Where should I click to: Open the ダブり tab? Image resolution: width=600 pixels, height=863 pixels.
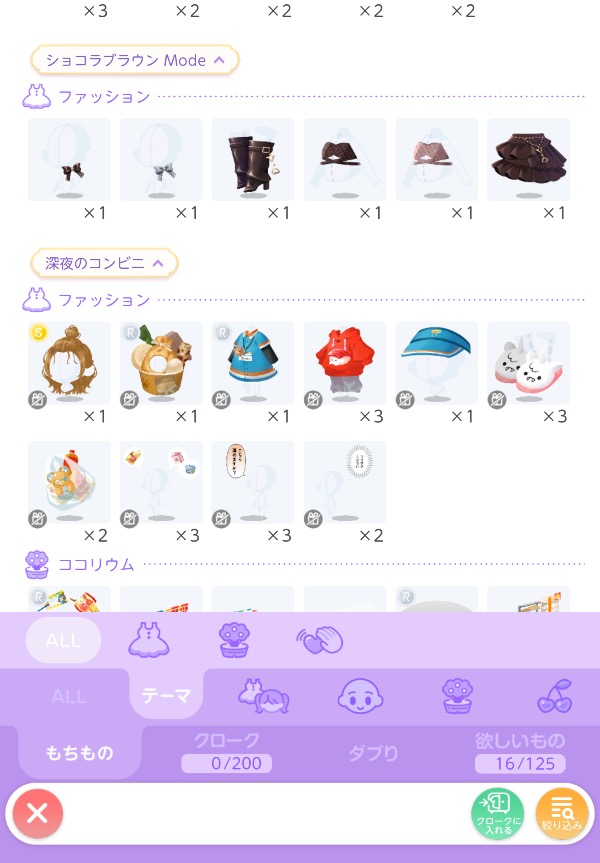373,753
